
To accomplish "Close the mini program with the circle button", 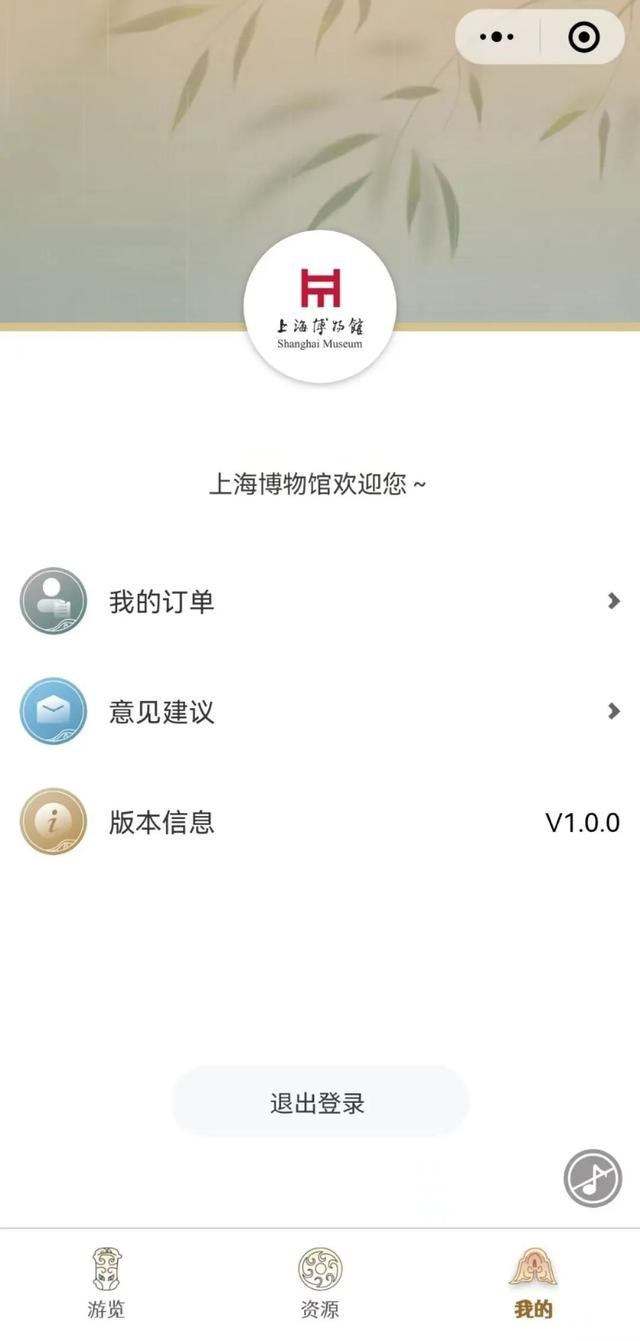I will click(583, 38).
